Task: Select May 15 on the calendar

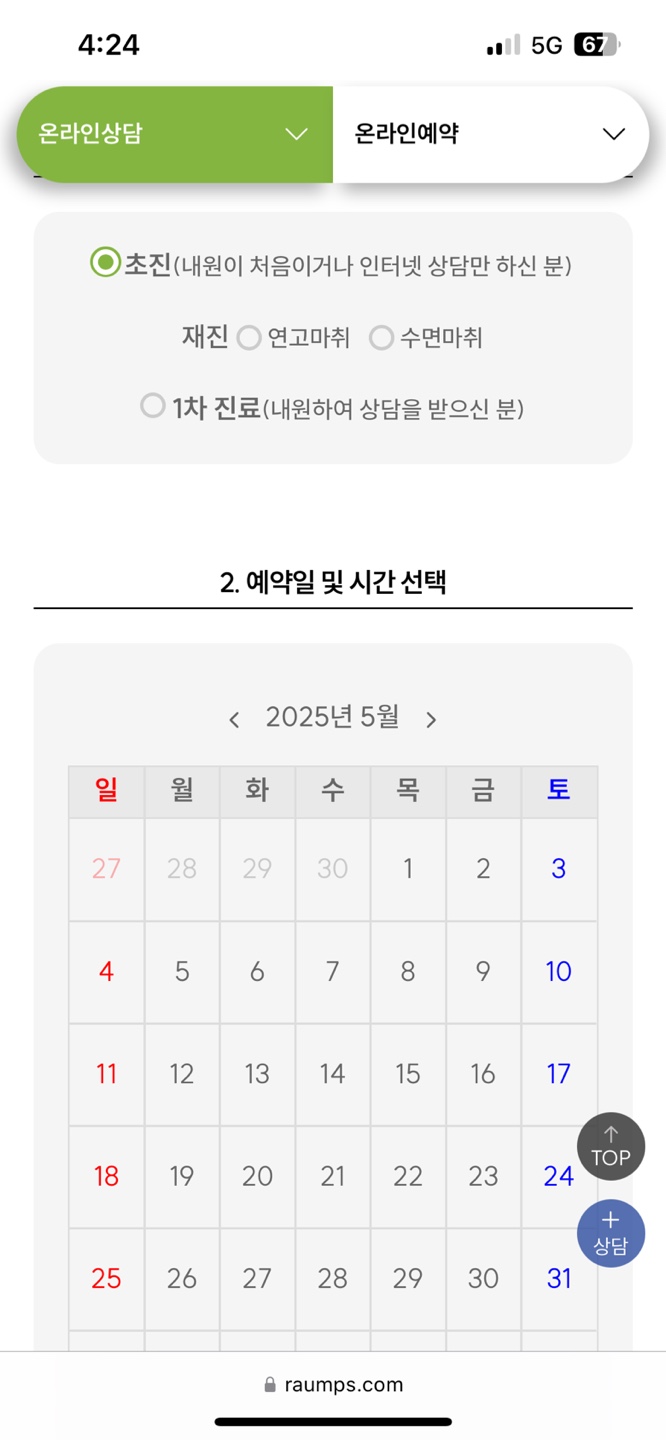Action: click(408, 1074)
